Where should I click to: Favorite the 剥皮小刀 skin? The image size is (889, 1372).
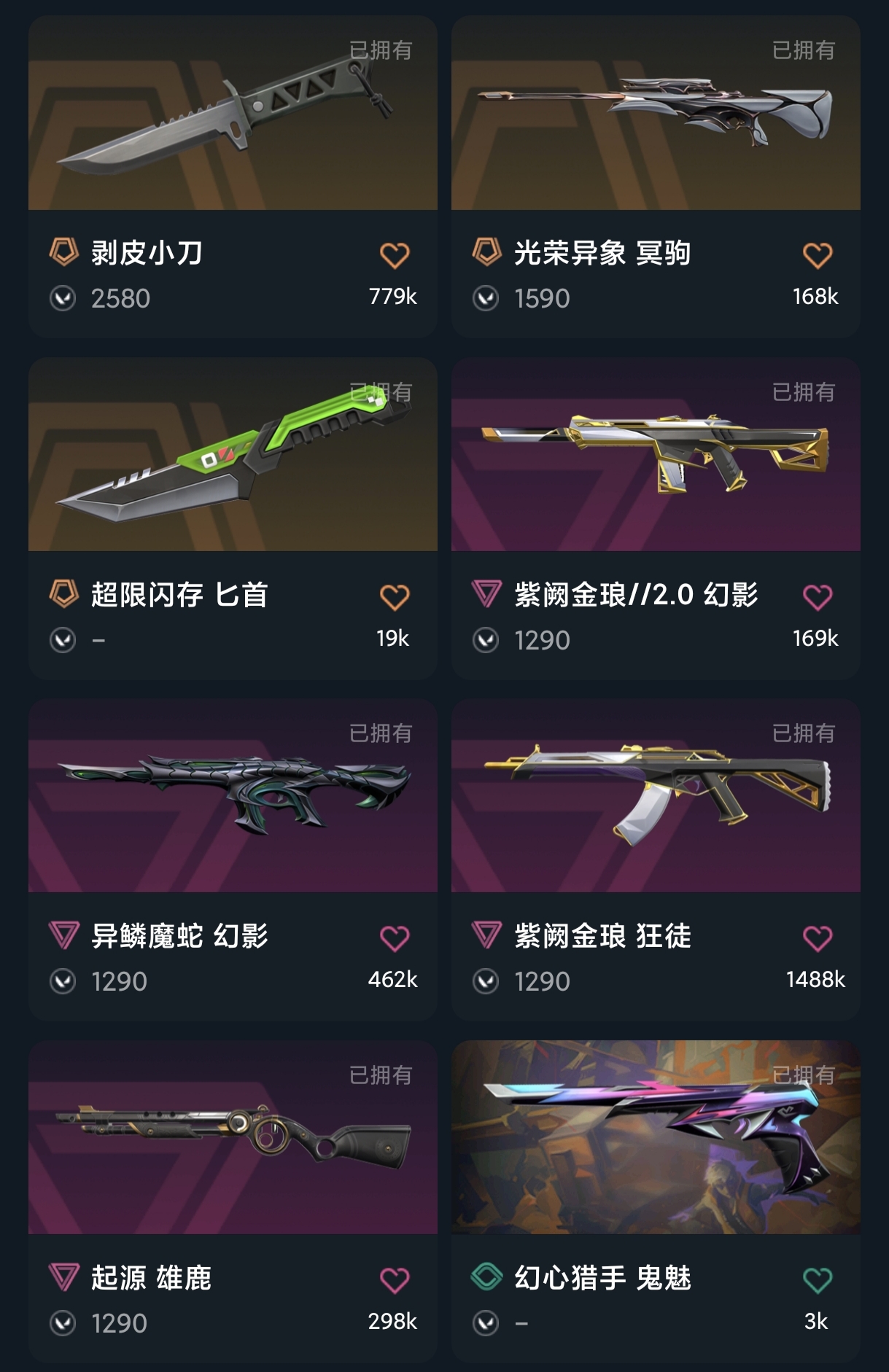395,255
